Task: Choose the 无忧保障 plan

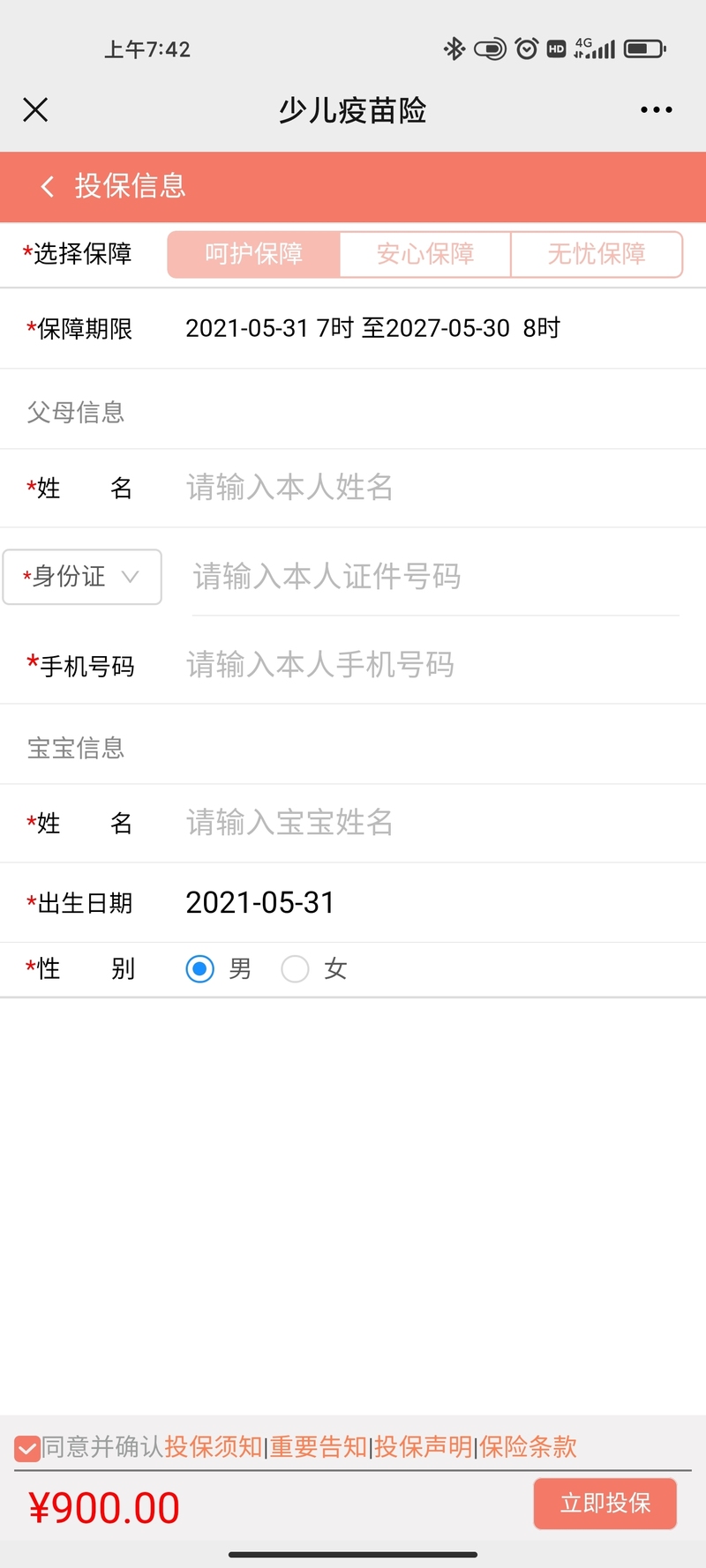Action: point(597,254)
